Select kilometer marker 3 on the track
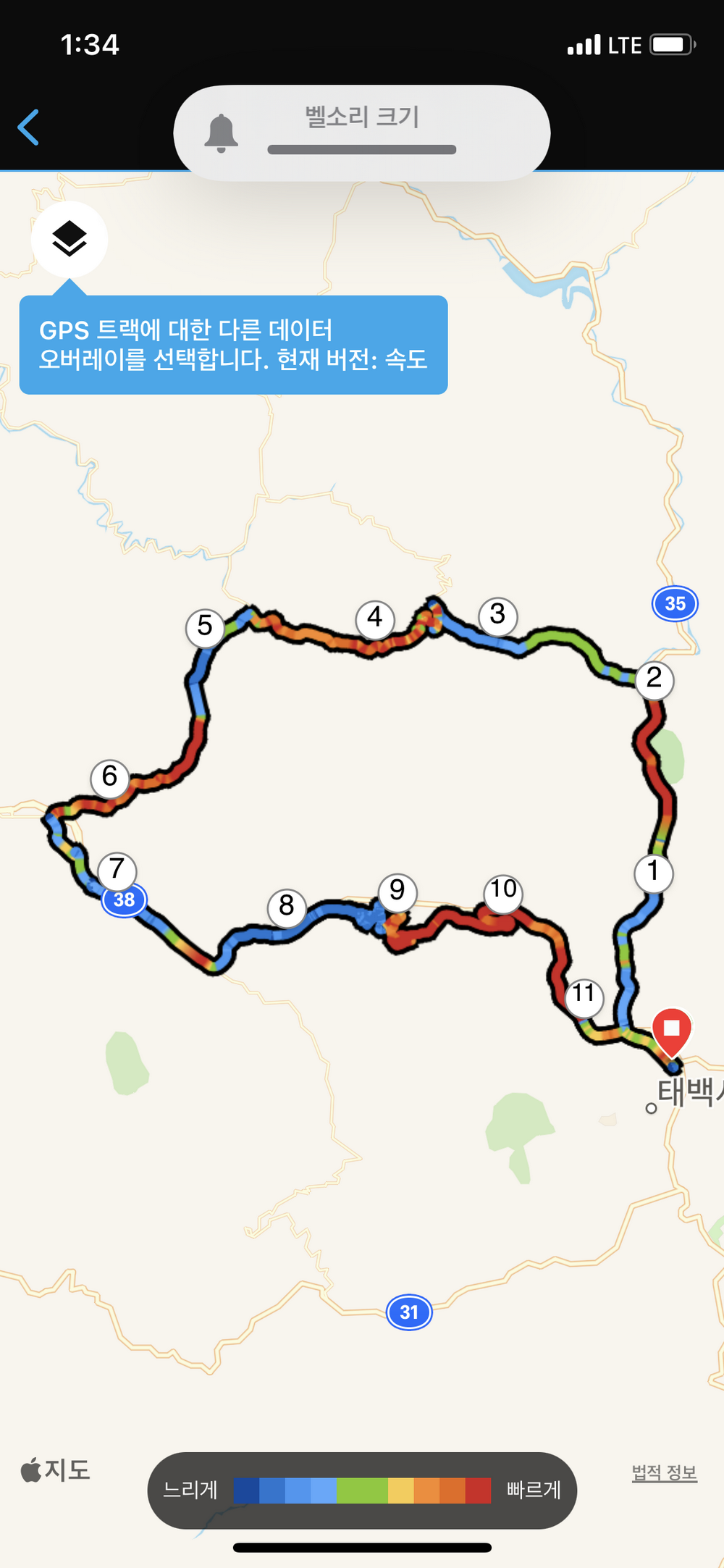Image resolution: width=724 pixels, height=1568 pixels. point(498,616)
